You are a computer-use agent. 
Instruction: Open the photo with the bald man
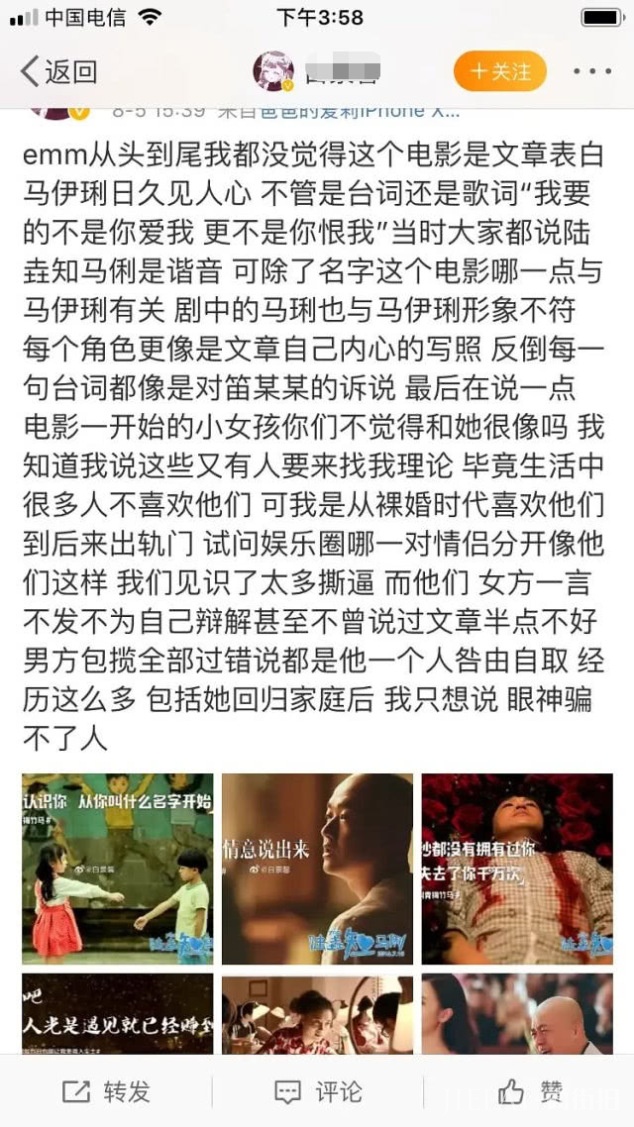516,1014
